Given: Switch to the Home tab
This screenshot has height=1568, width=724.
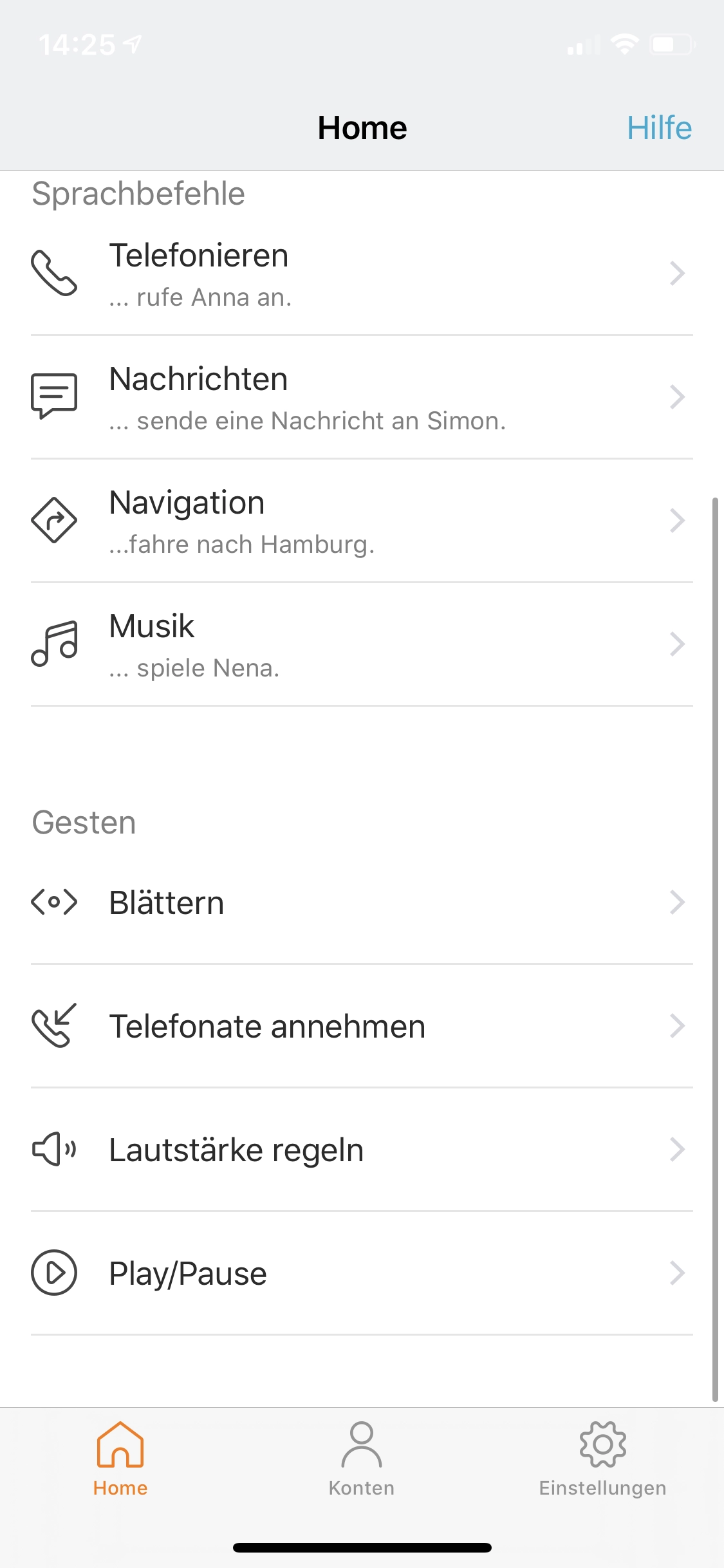Looking at the screenshot, I should 120,1460.
